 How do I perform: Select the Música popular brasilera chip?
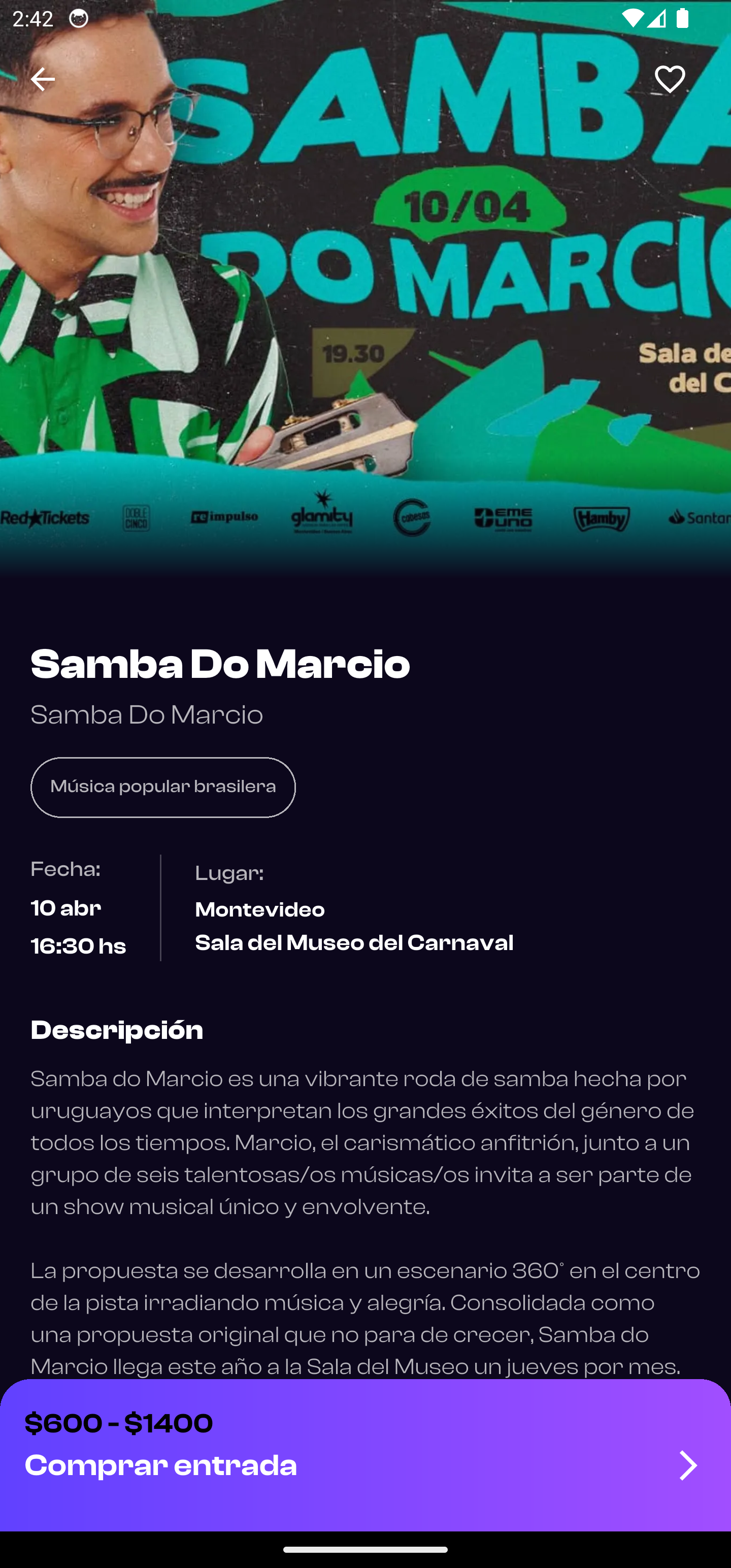click(x=163, y=787)
